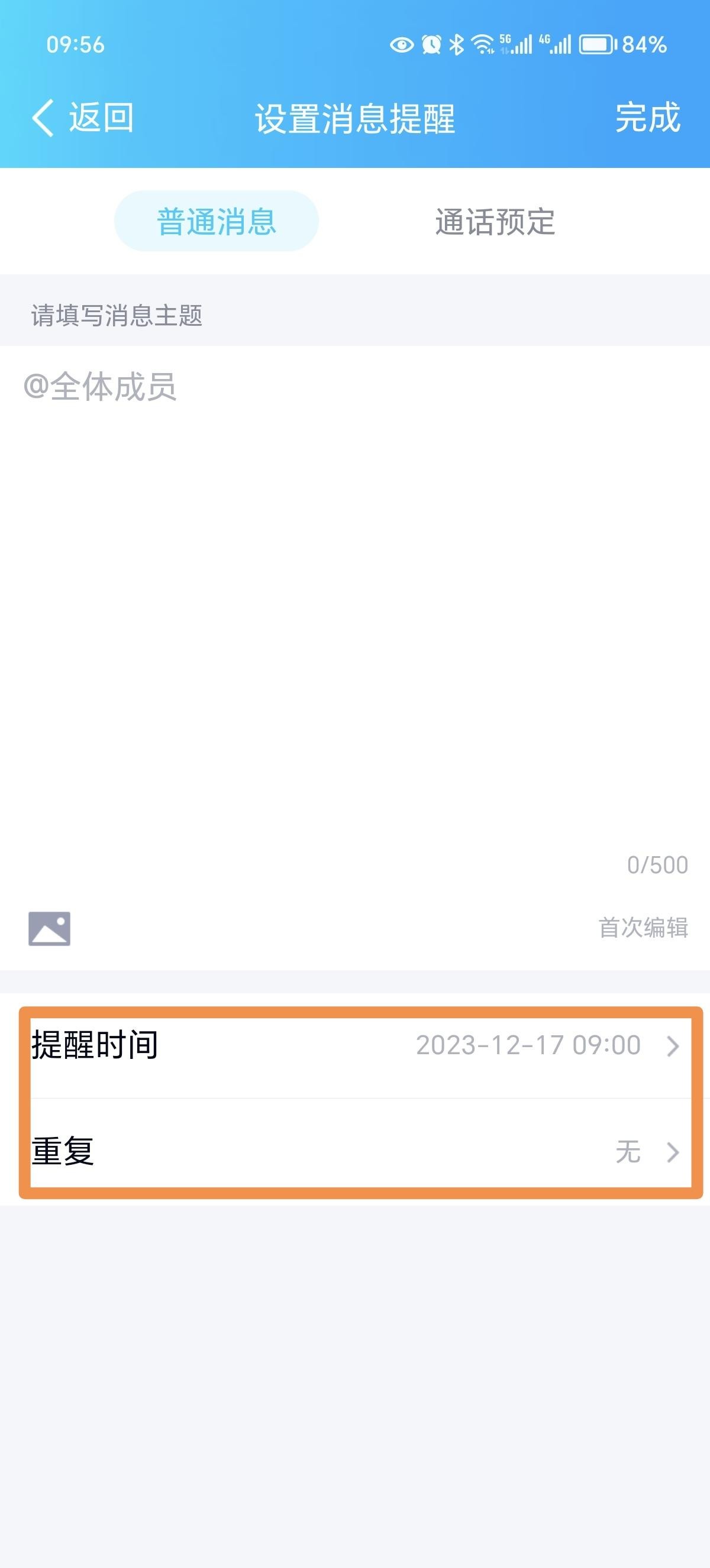Select the 普通消息 tab
The height and width of the screenshot is (1568, 710).
[x=216, y=221]
